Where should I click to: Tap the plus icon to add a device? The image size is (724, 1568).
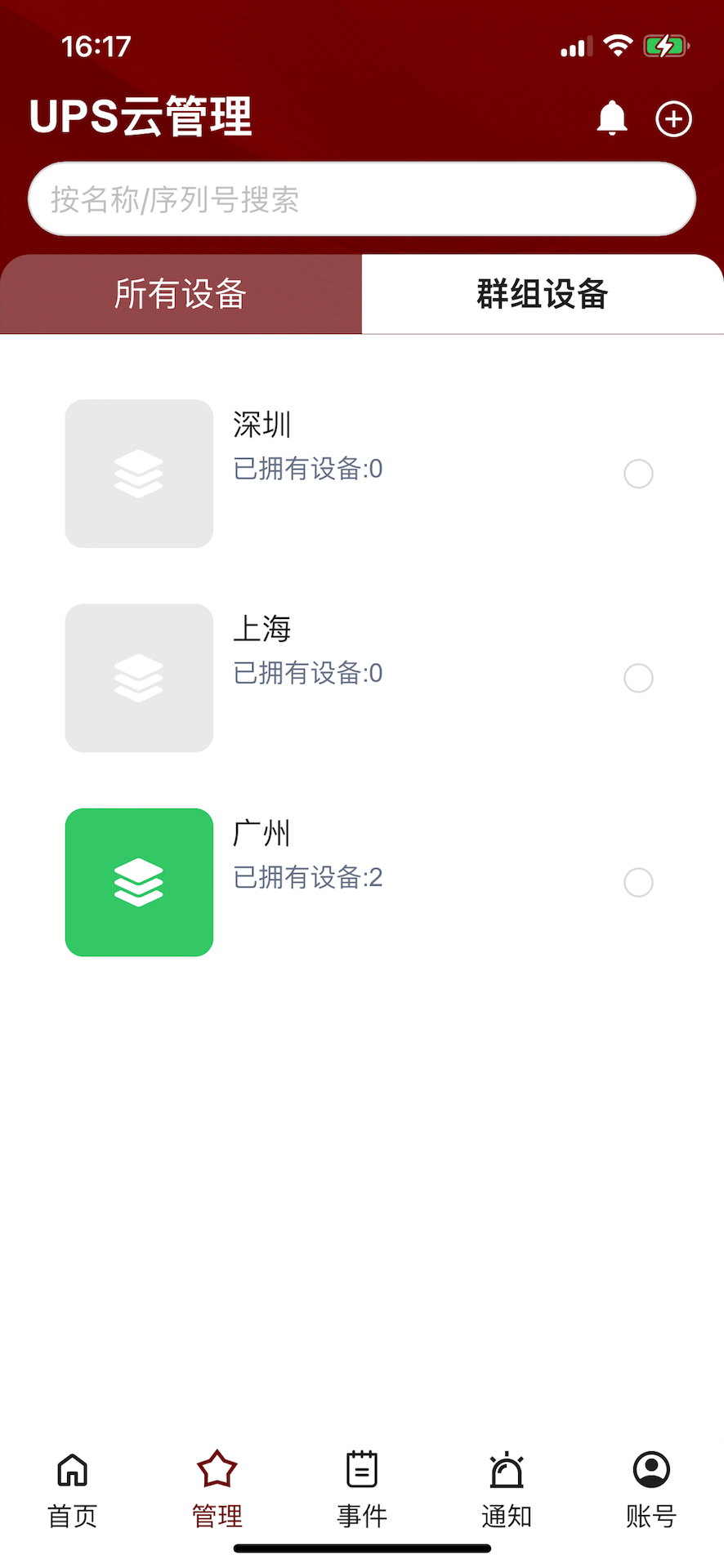673,118
